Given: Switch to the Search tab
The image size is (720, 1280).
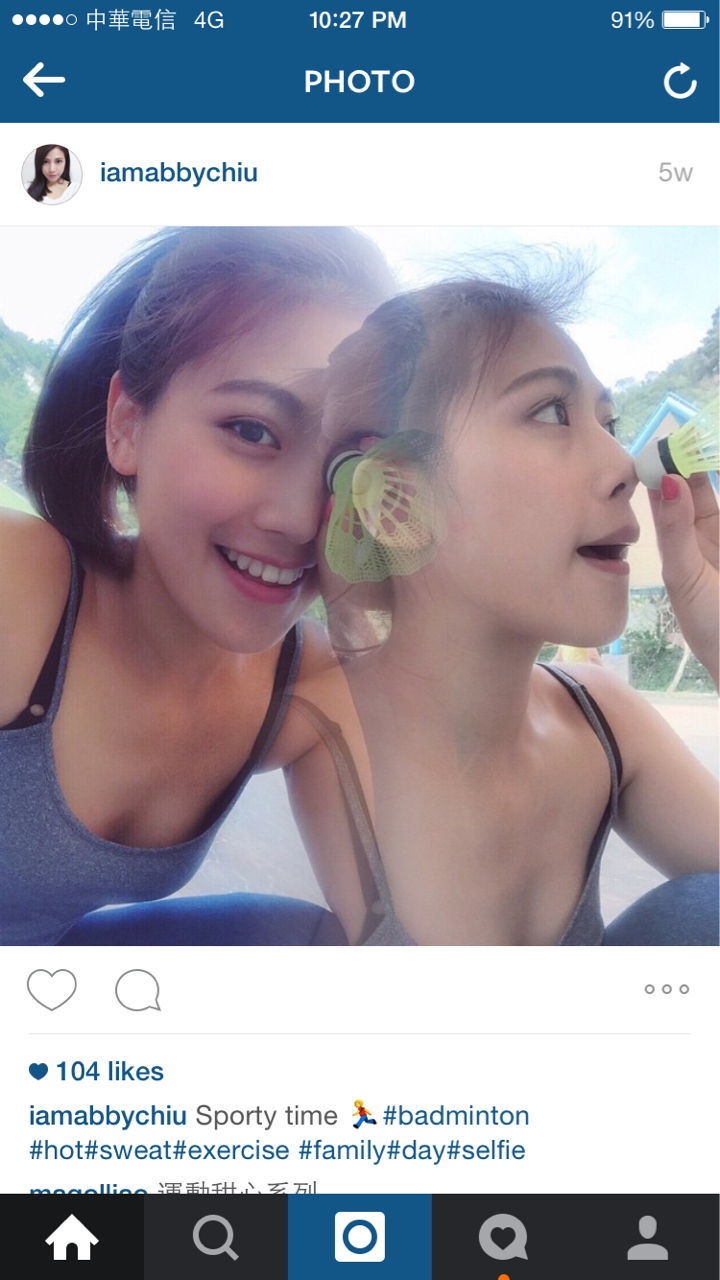Looking at the screenshot, I should click(x=216, y=1237).
